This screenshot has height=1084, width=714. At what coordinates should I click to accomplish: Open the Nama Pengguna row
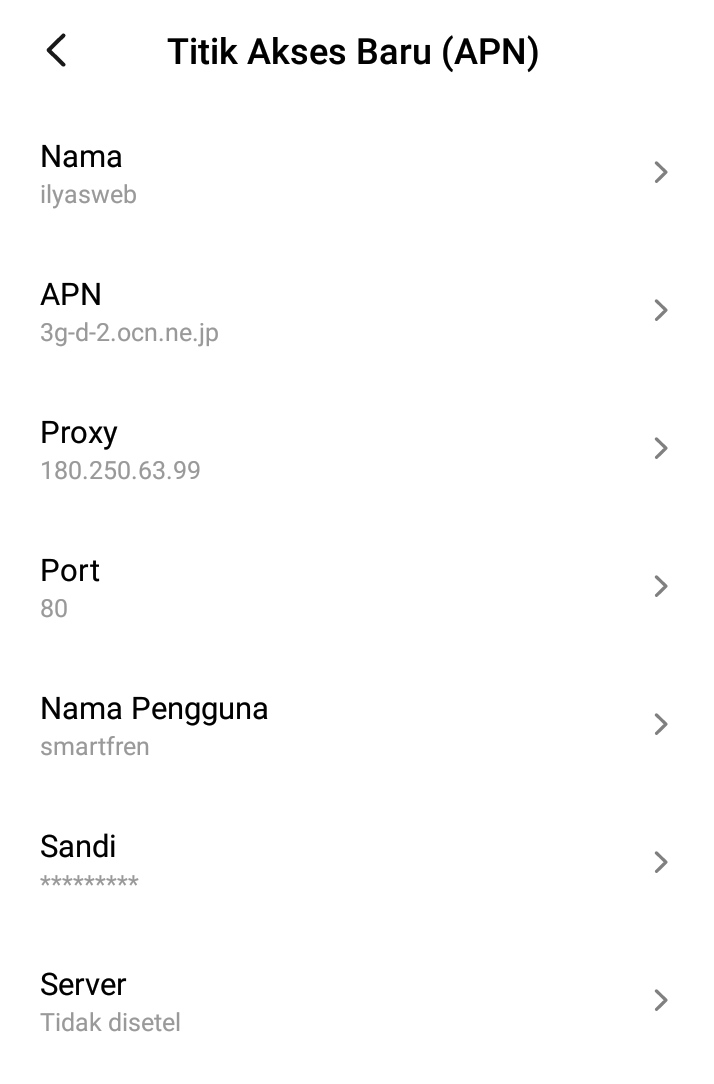point(355,725)
